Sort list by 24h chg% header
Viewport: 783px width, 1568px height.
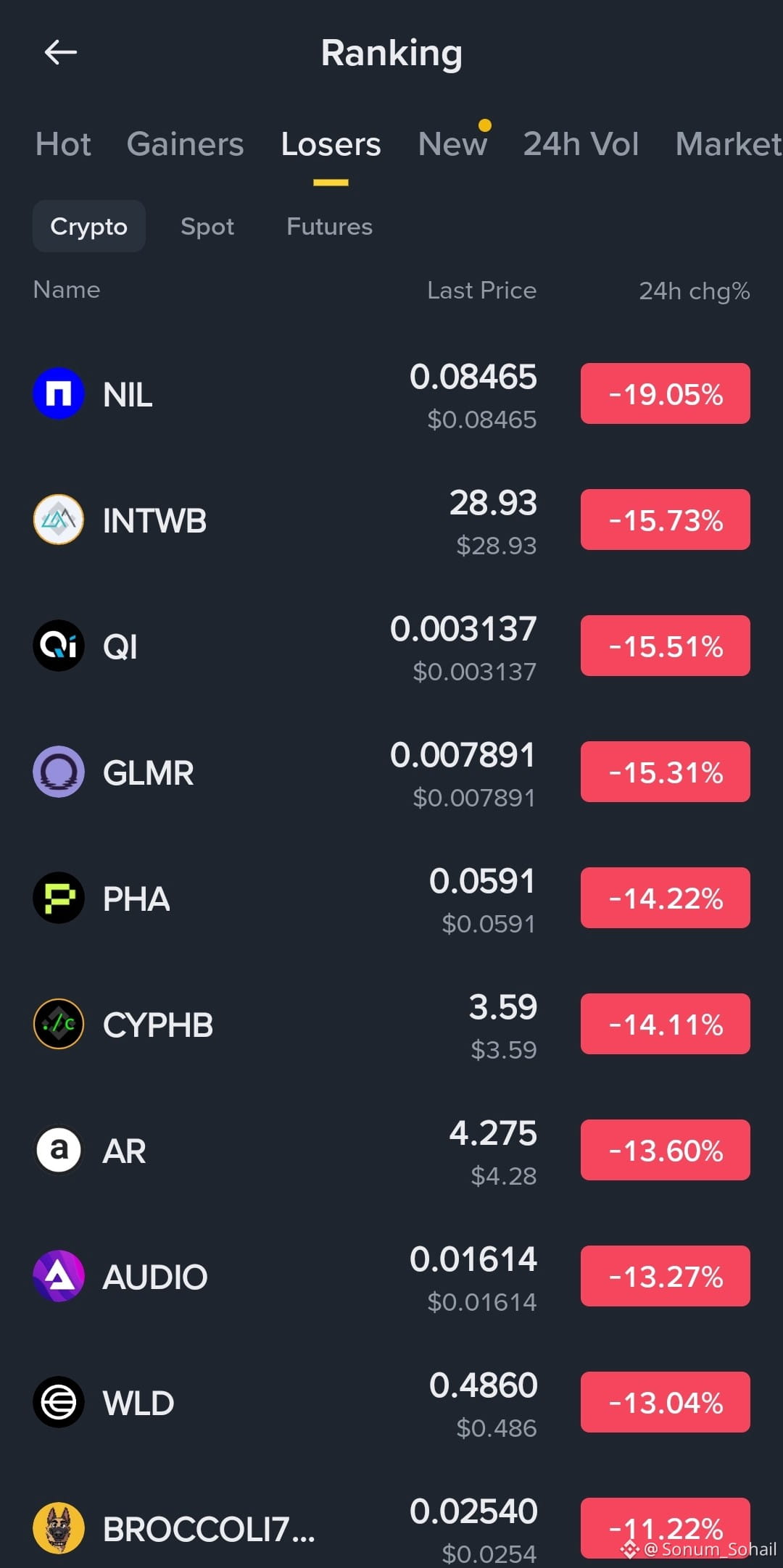tap(694, 291)
